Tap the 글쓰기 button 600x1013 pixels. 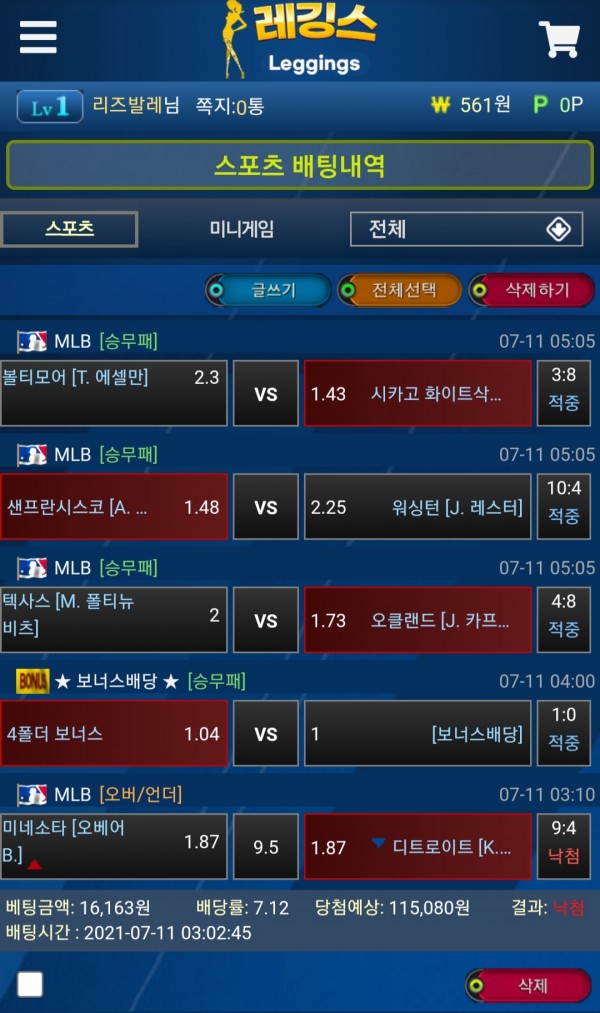pos(268,291)
